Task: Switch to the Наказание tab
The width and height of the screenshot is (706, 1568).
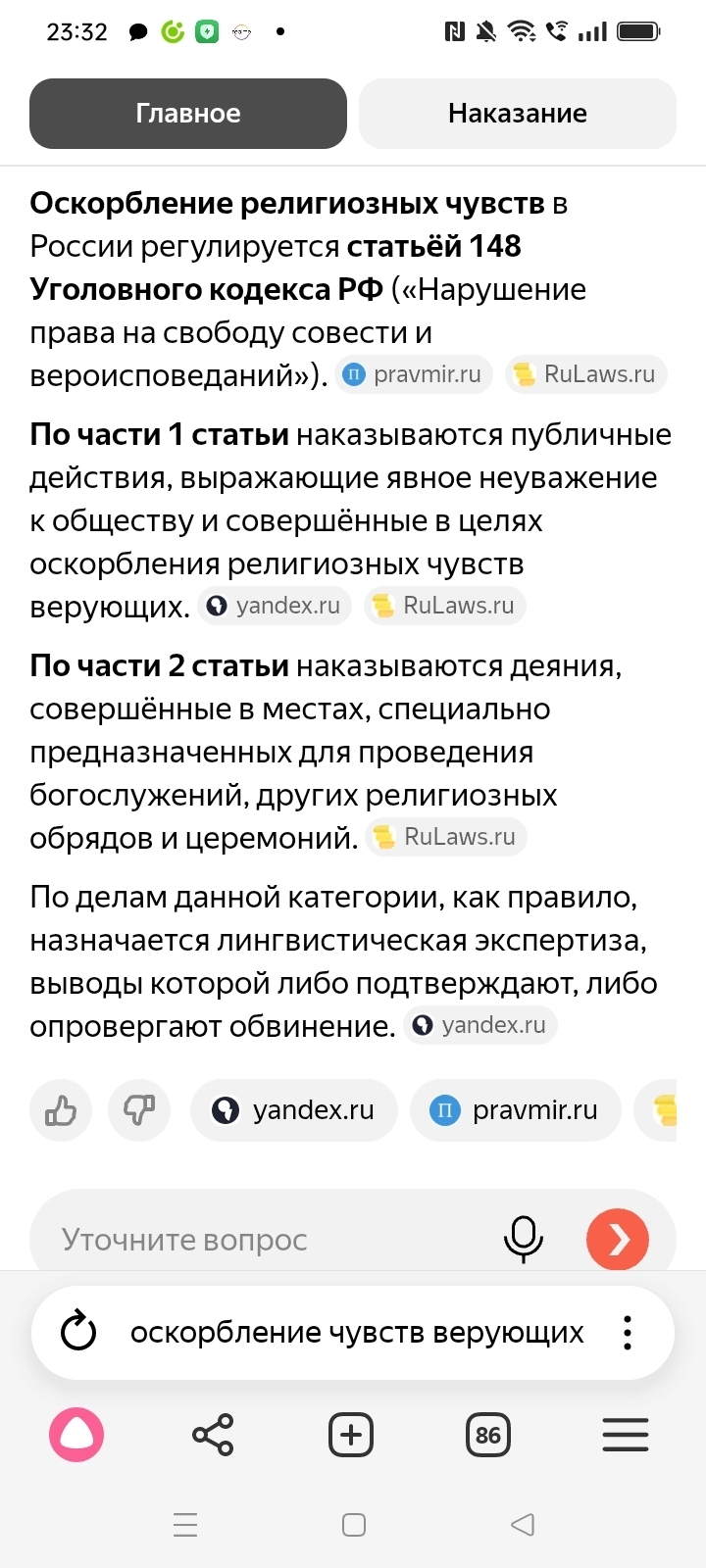Action: (x=518, y=114)
